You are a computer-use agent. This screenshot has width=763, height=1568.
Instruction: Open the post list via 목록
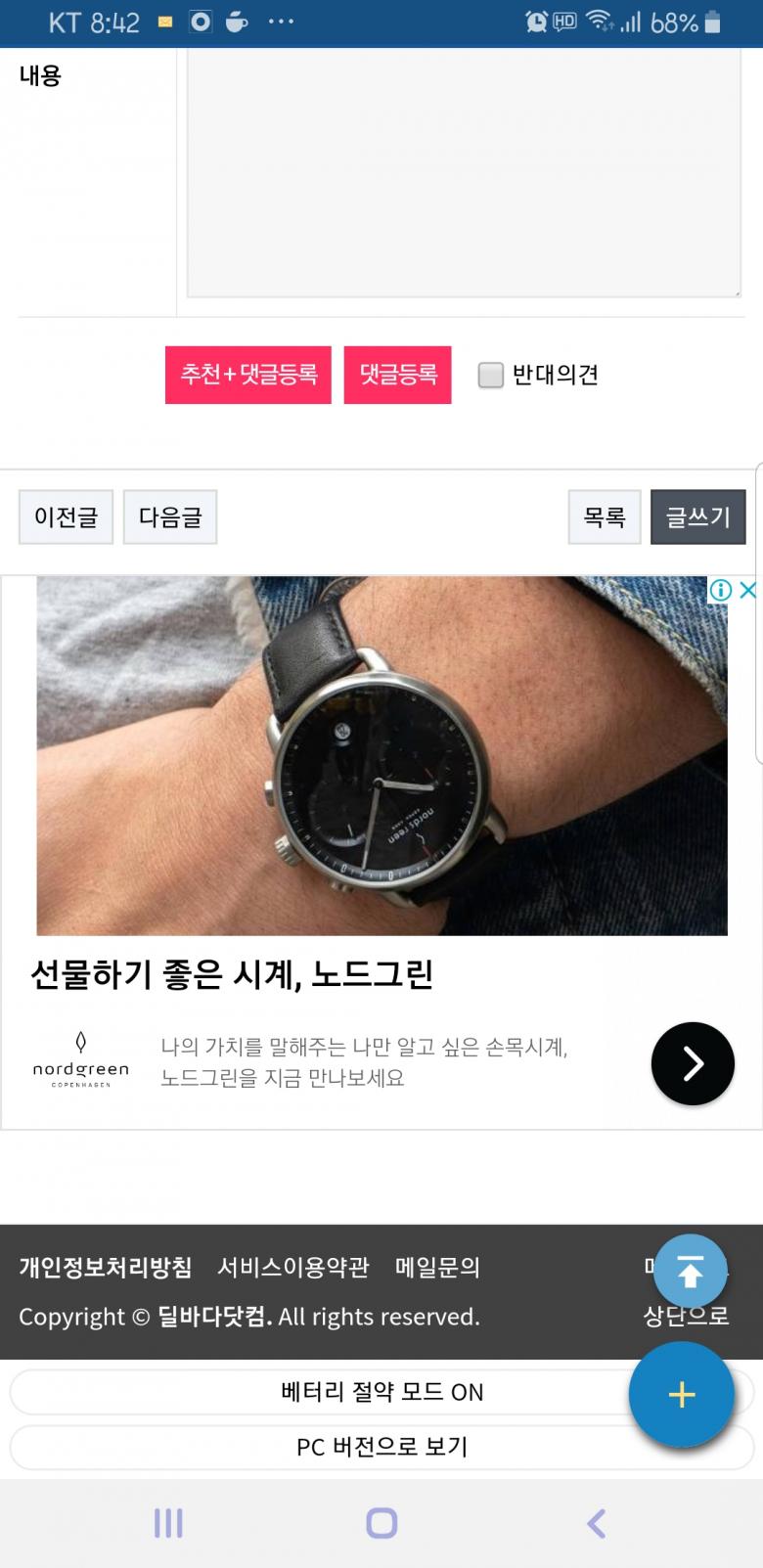[604, 516]
